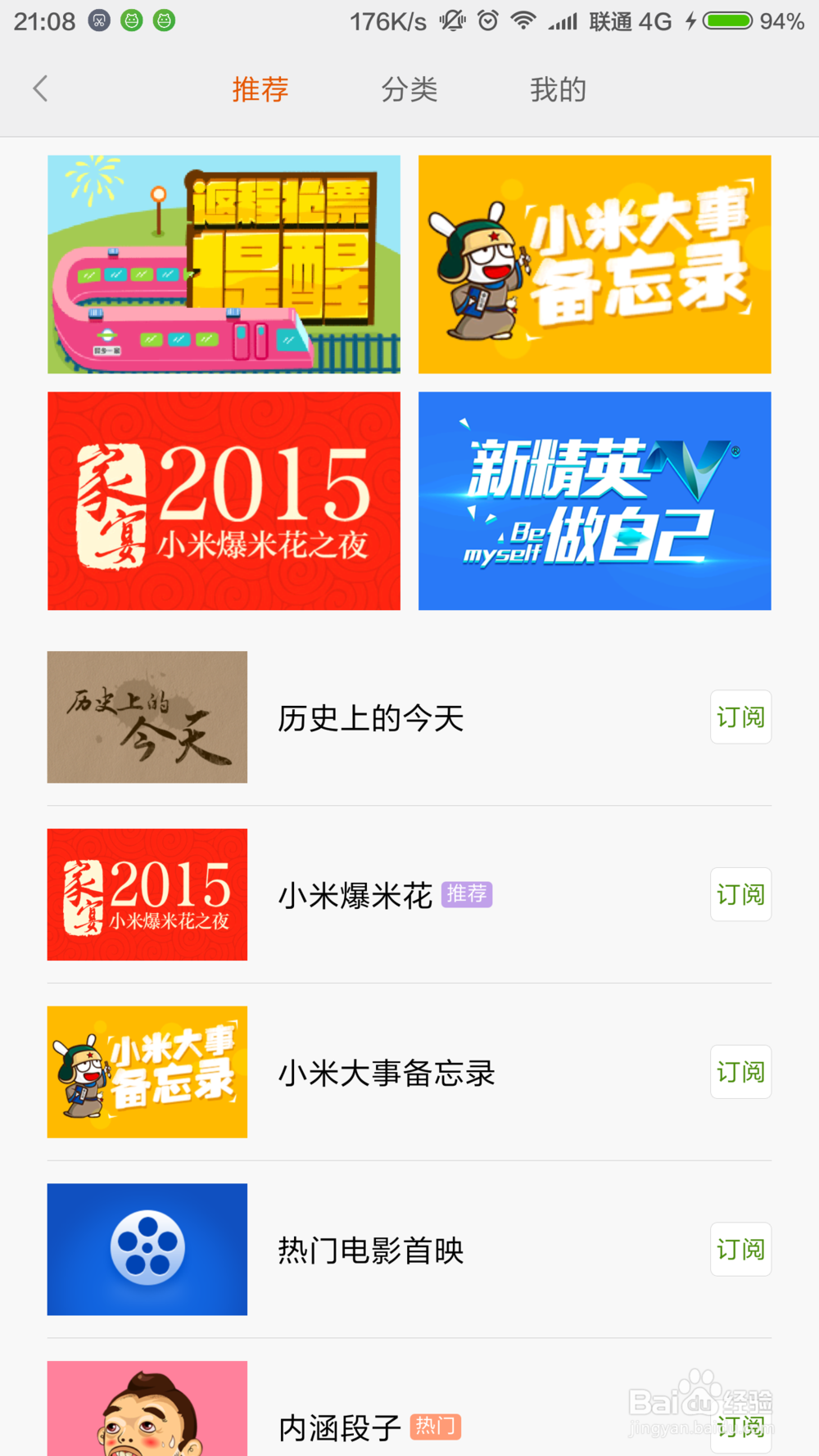The height and width of the screenshot is (1456, 819).
Task: Open the 返程抢票提醒 banner
Action: coord(224,265)
